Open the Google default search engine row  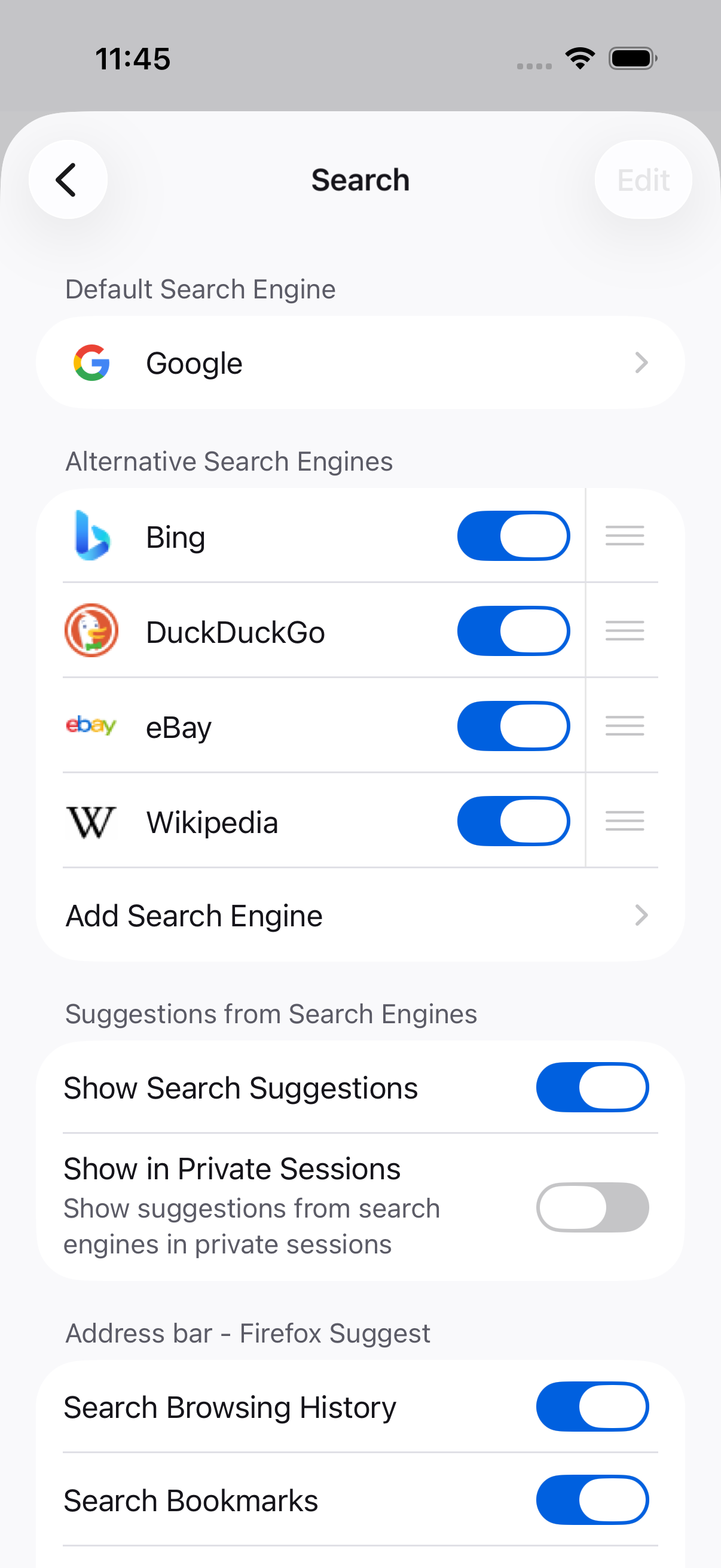(360, 363)
